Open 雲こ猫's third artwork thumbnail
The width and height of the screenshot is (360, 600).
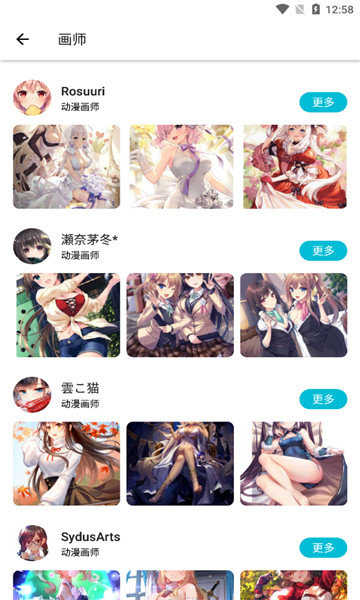tap(294, 463)
